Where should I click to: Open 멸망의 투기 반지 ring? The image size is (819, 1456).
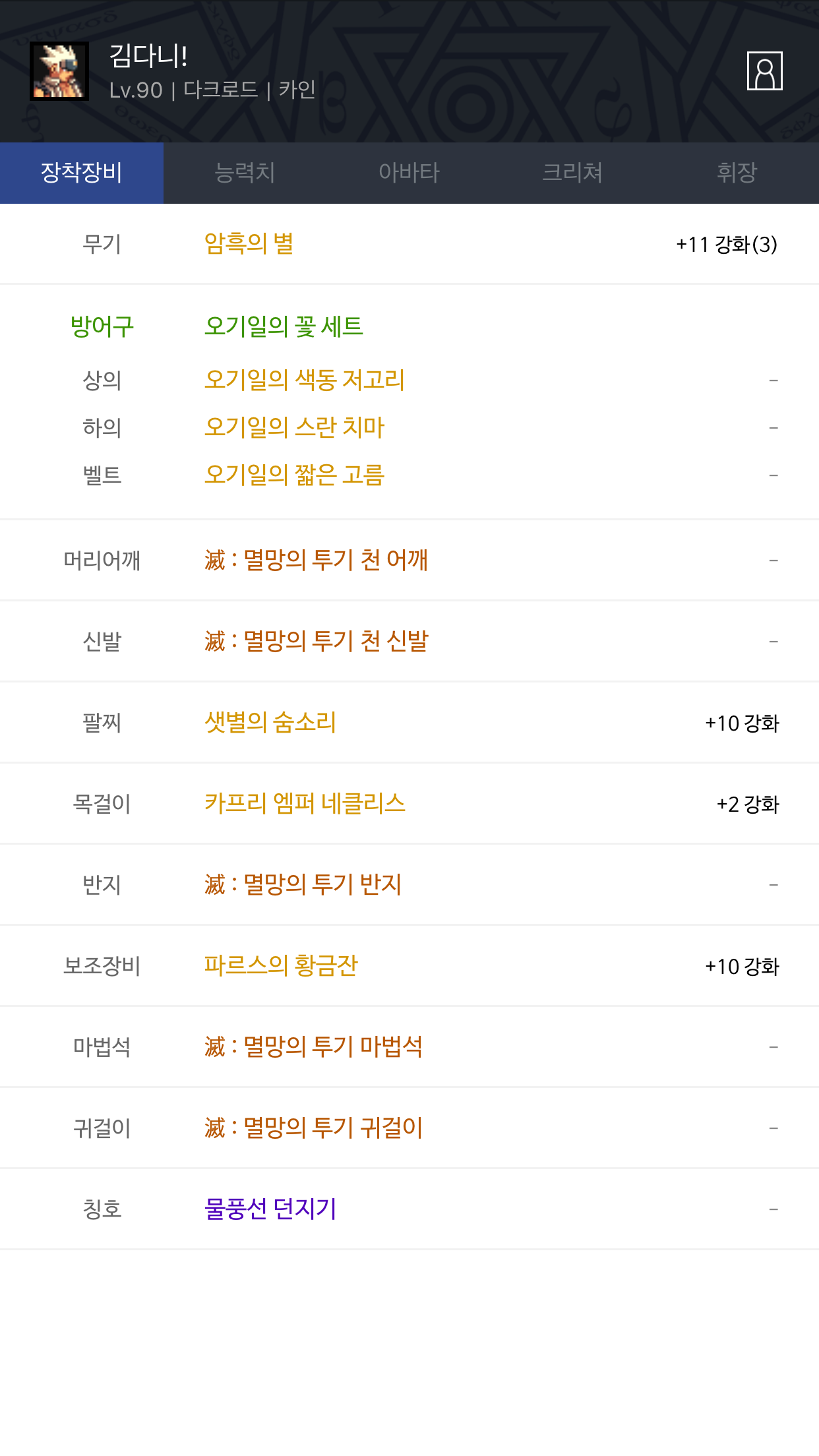point(303,885)
